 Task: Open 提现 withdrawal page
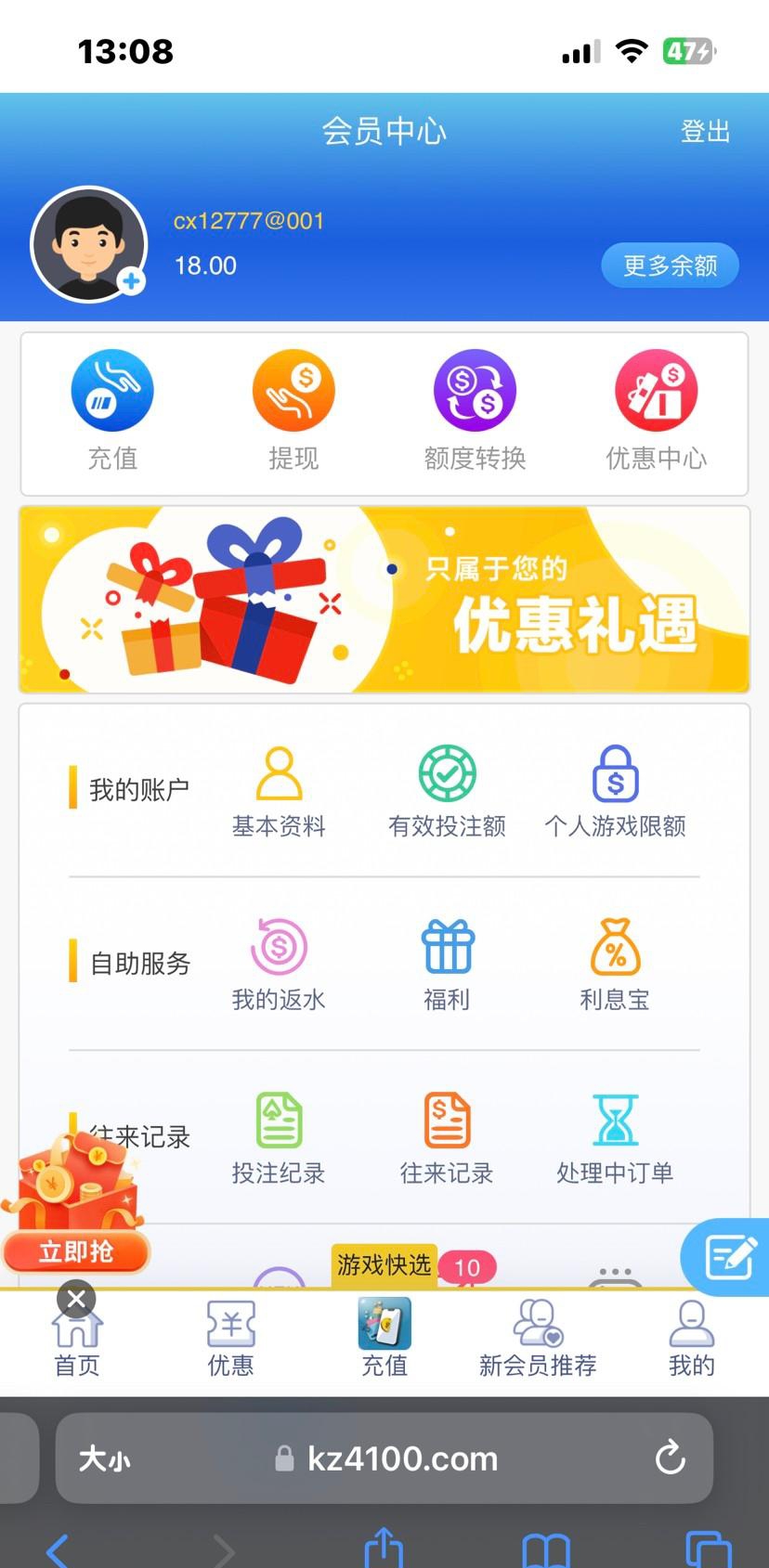tap(293, 409)
